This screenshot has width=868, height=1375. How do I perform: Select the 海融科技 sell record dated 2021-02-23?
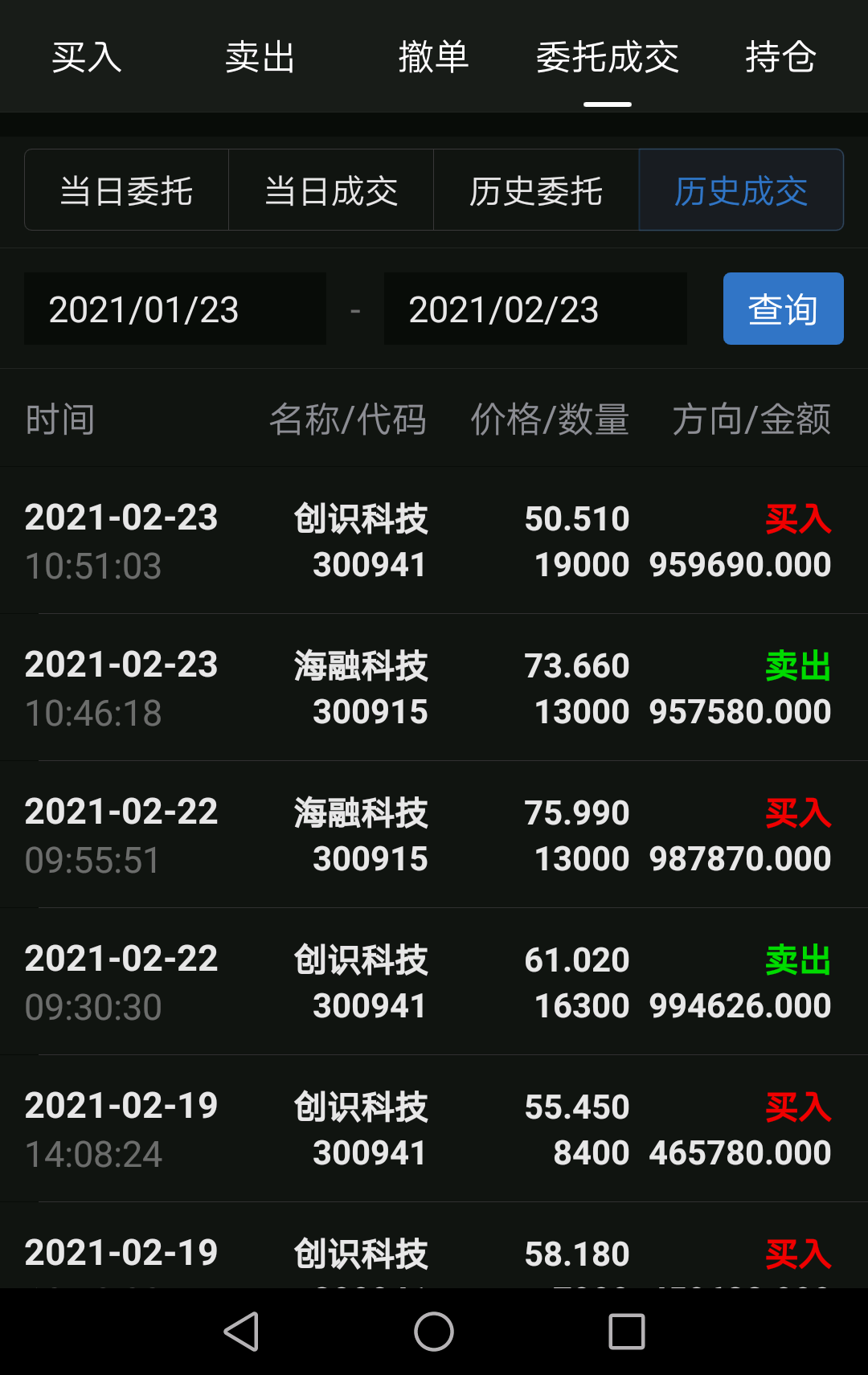(434, 687)
